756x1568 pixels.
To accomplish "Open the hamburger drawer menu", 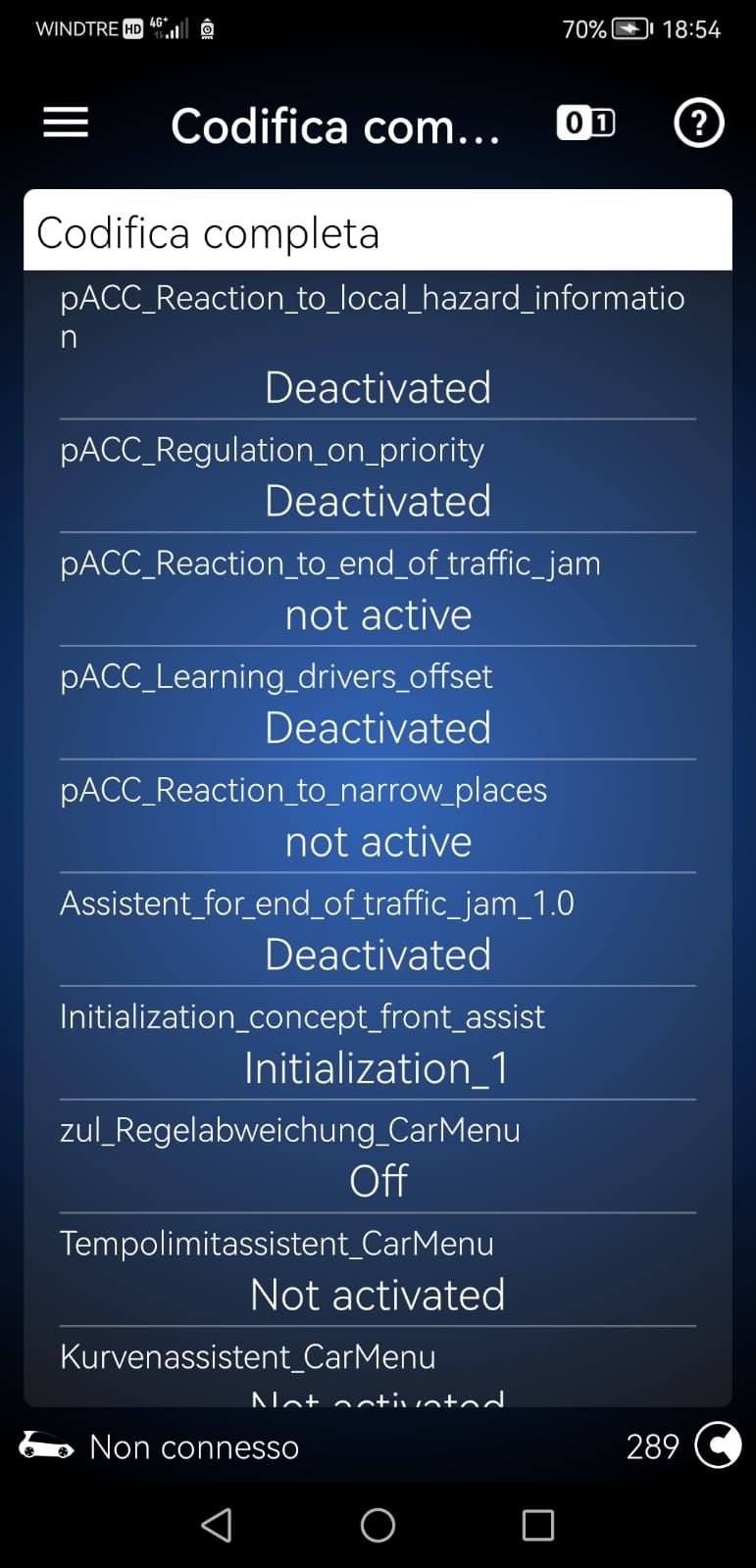I will click(66, 123).
